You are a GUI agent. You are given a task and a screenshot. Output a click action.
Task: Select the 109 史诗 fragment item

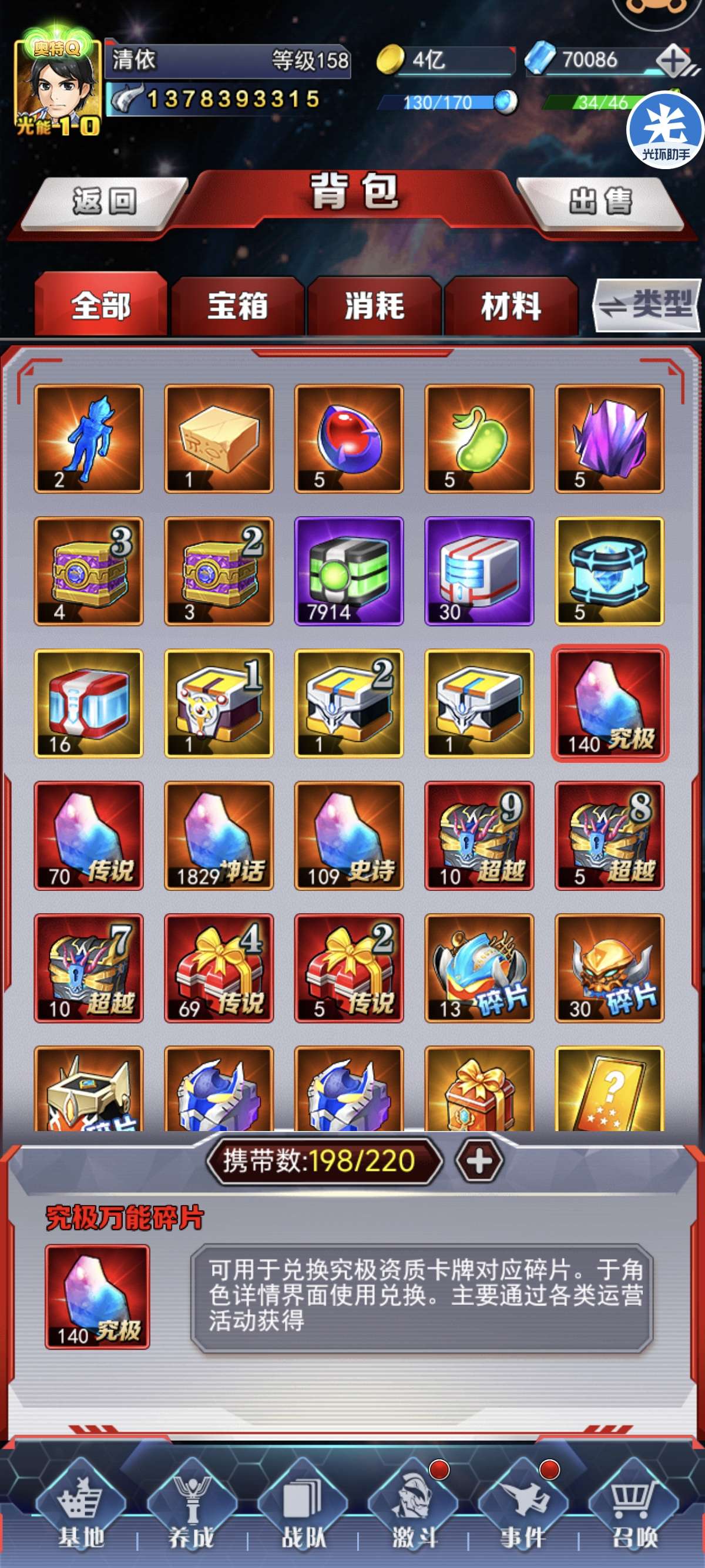click(349, 836)
